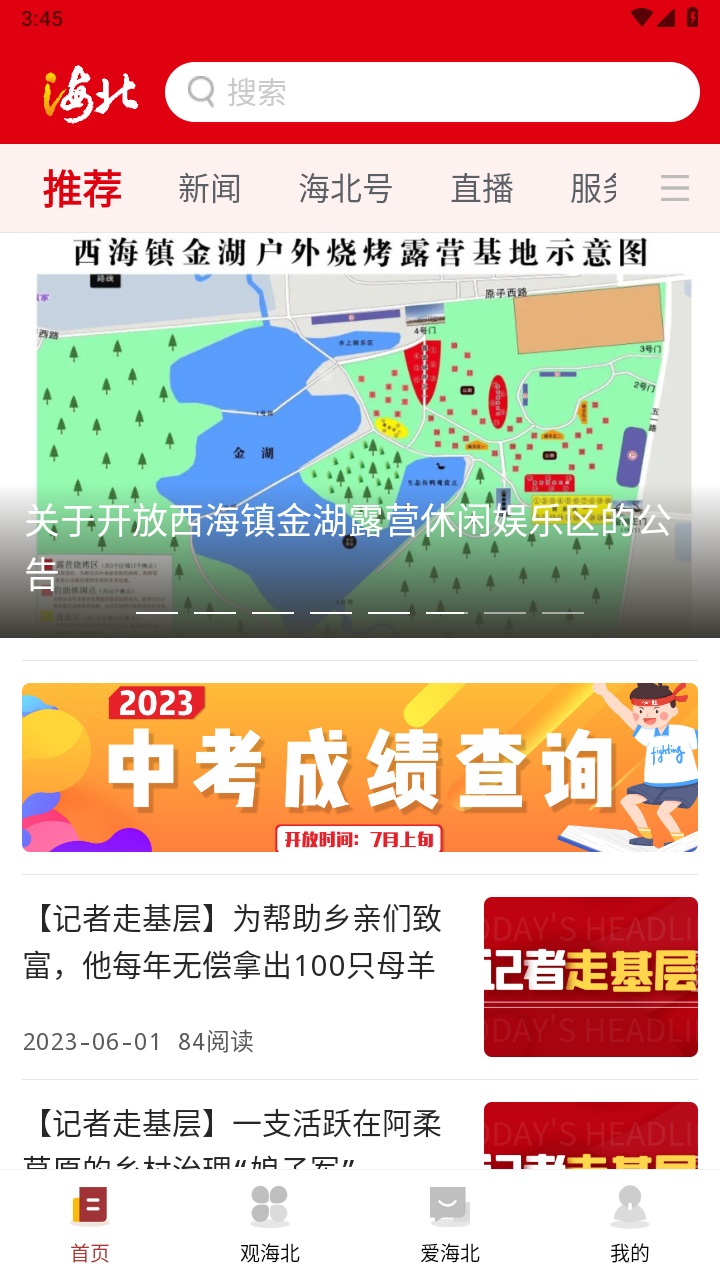The image size is (720, 1280).
Task: Tap the search input field
Action: coord(430,91)
